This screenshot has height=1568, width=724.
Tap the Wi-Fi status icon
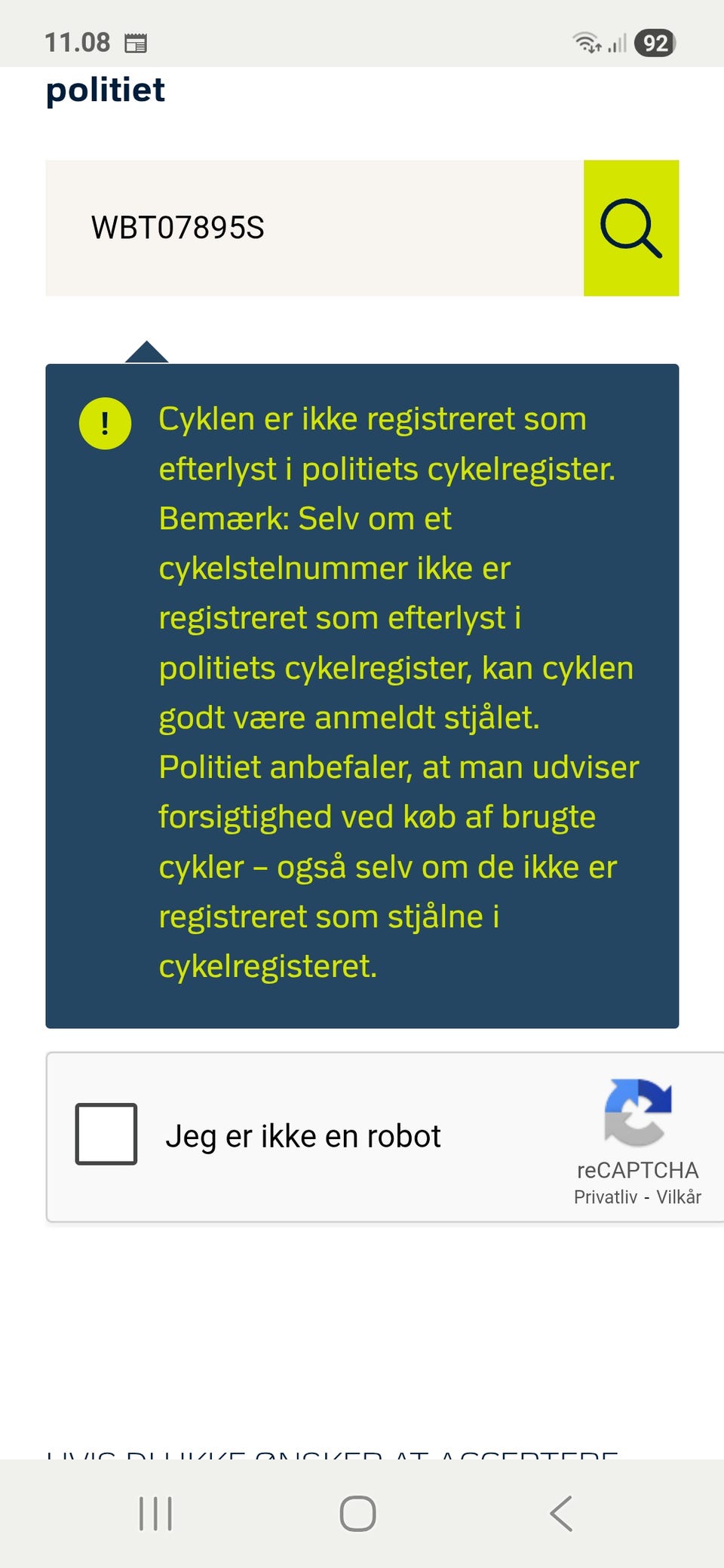pyautogui.click(x=587, y=42)
